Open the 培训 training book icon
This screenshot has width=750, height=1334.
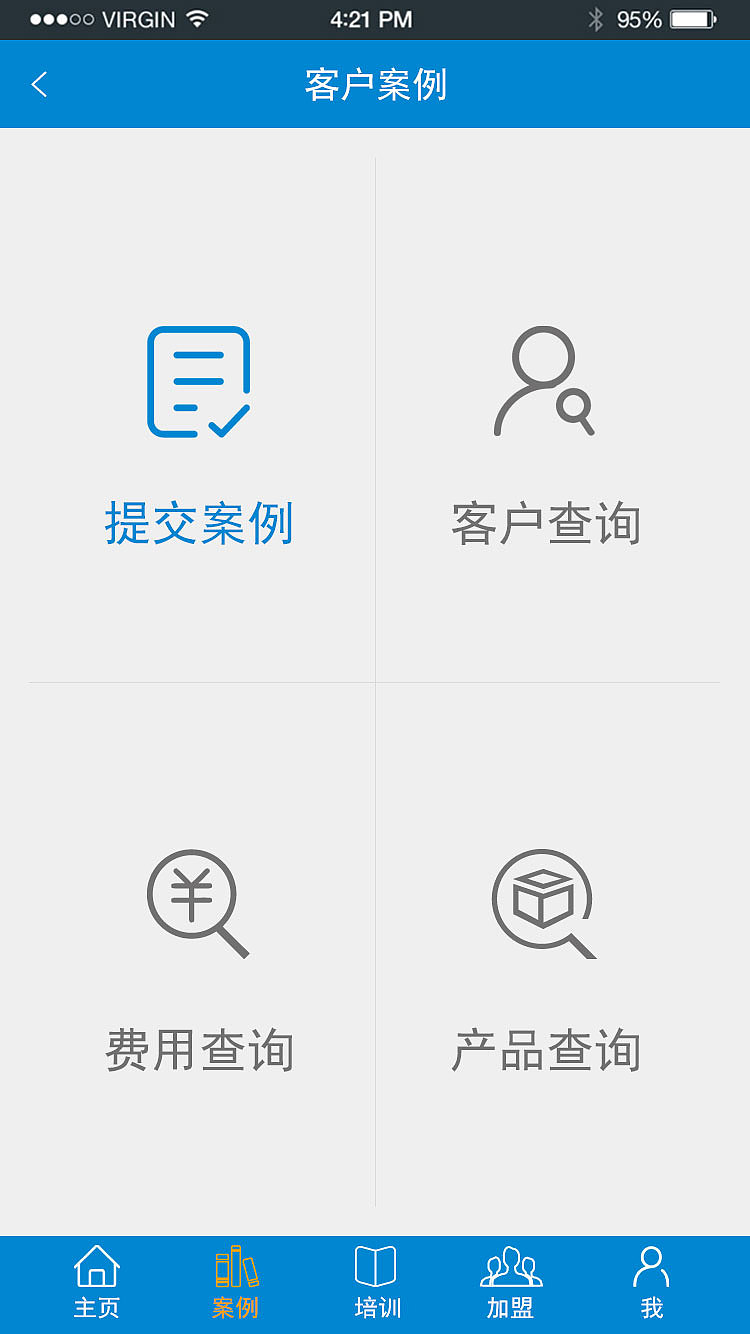click(375, 1267)
